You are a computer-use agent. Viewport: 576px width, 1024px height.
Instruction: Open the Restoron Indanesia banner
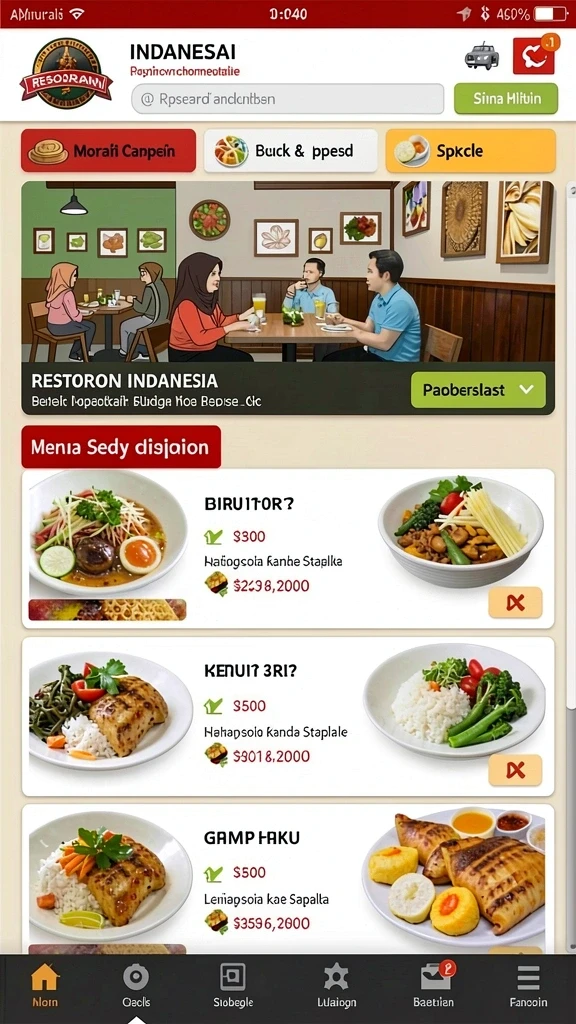(288, 298)
